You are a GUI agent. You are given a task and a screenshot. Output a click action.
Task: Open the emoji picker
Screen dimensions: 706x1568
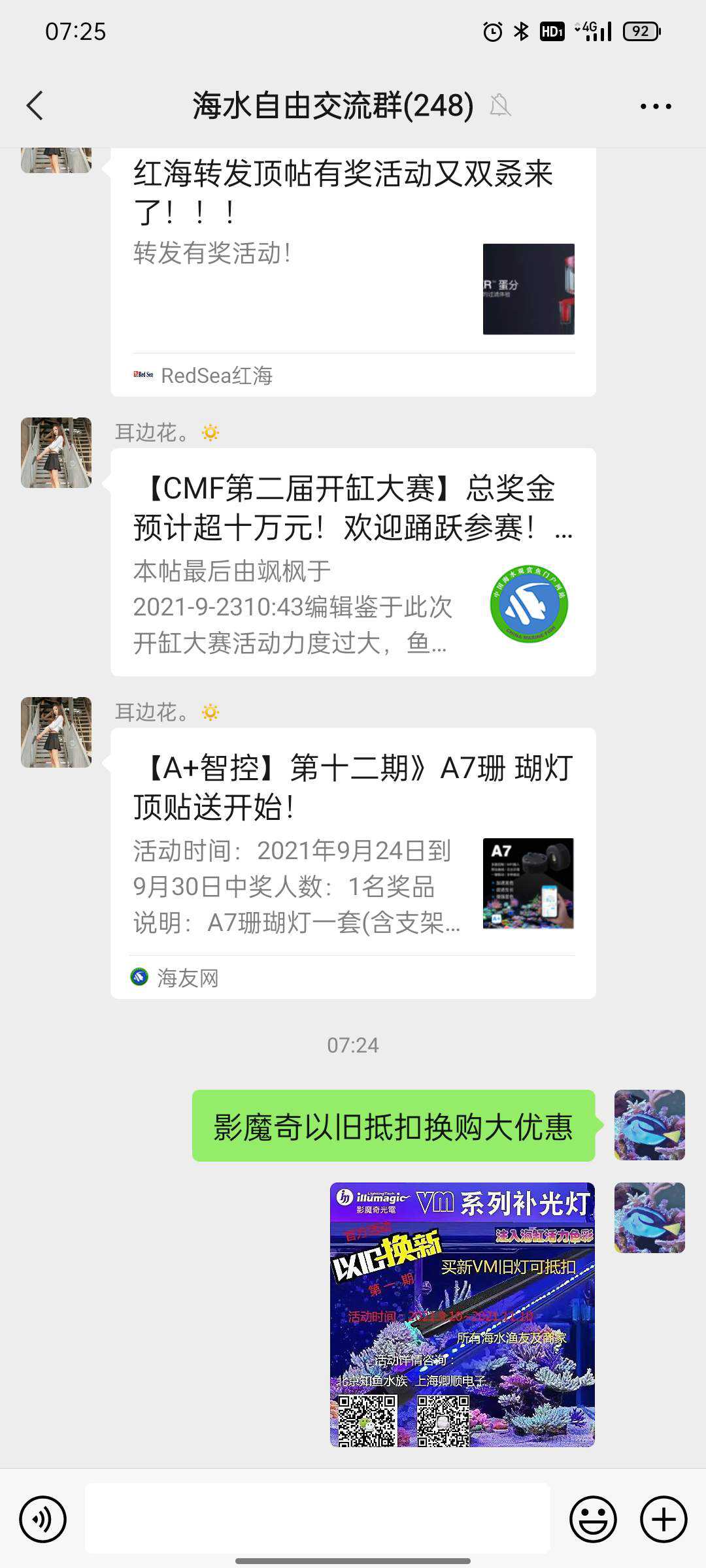[593, 1520]
